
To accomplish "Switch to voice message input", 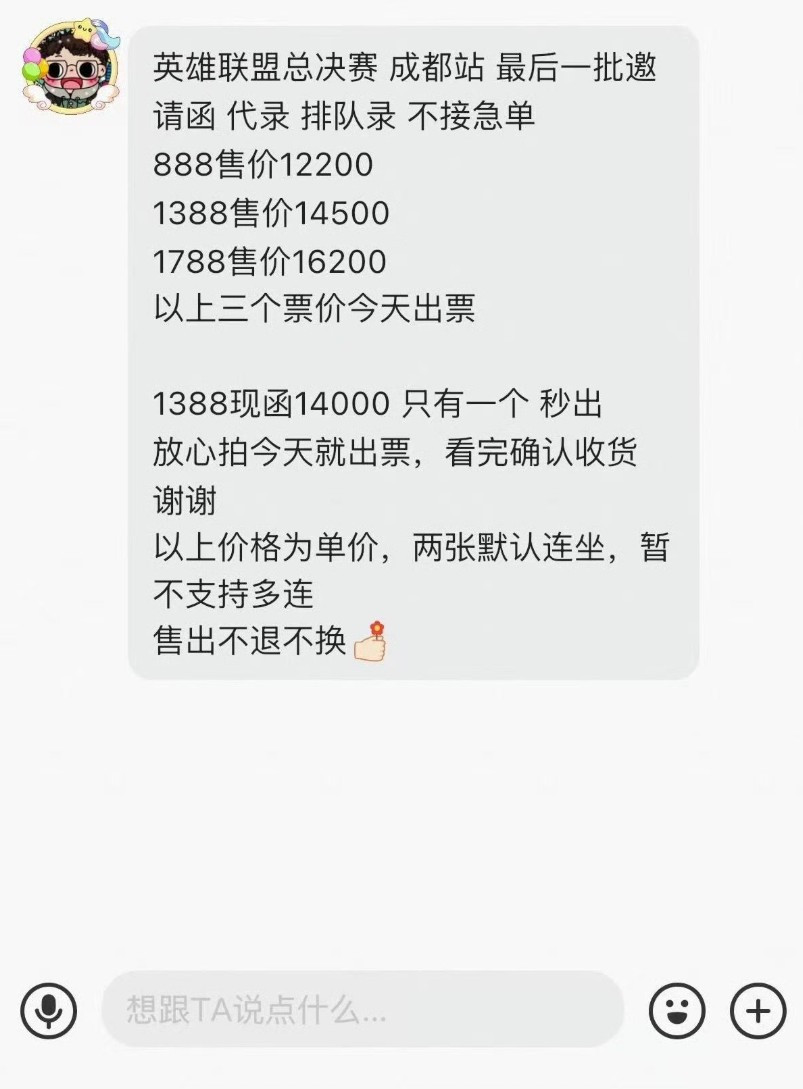I will (x=48, y=1010).
